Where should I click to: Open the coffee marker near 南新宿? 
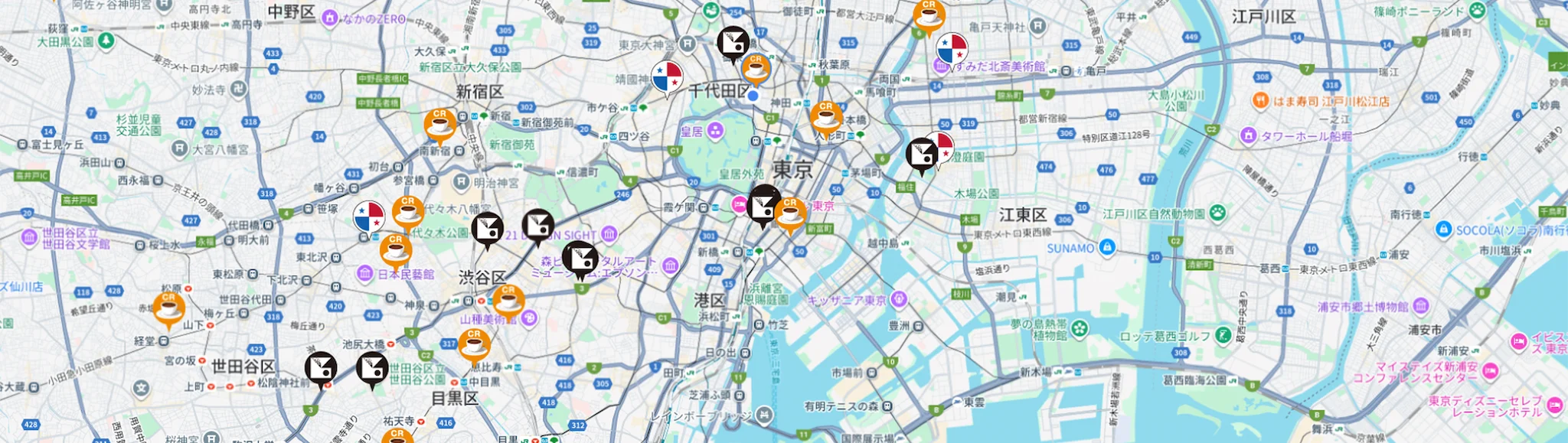point(439,125)
